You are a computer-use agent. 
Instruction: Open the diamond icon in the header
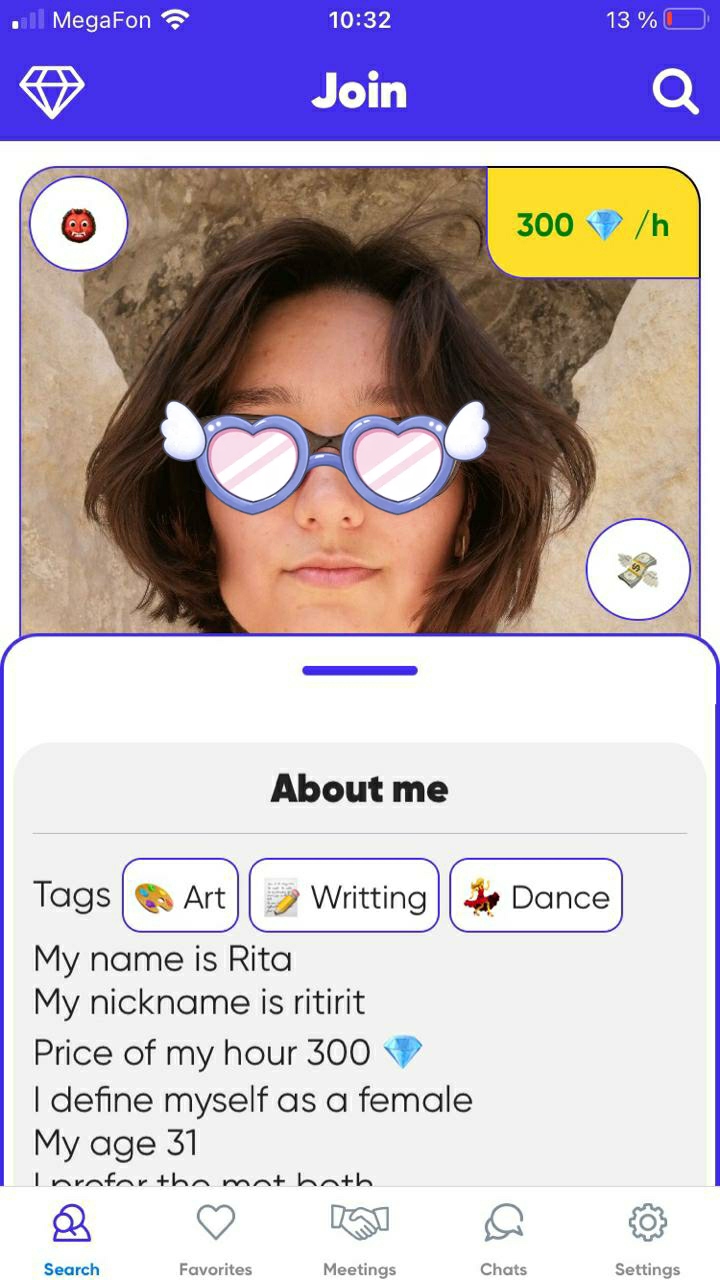point(52,92)
